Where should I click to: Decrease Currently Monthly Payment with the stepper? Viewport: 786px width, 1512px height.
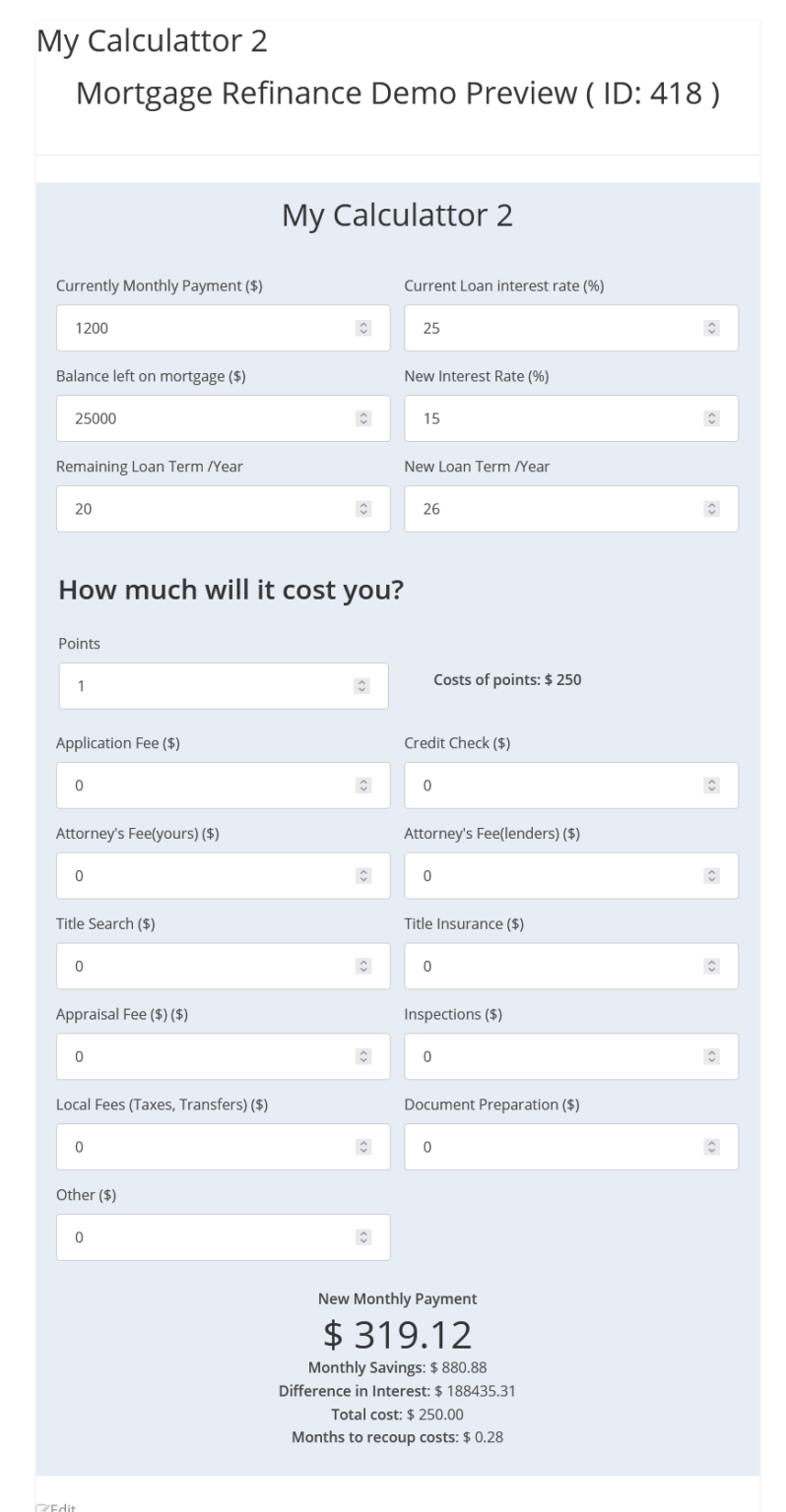coord(364,332)
